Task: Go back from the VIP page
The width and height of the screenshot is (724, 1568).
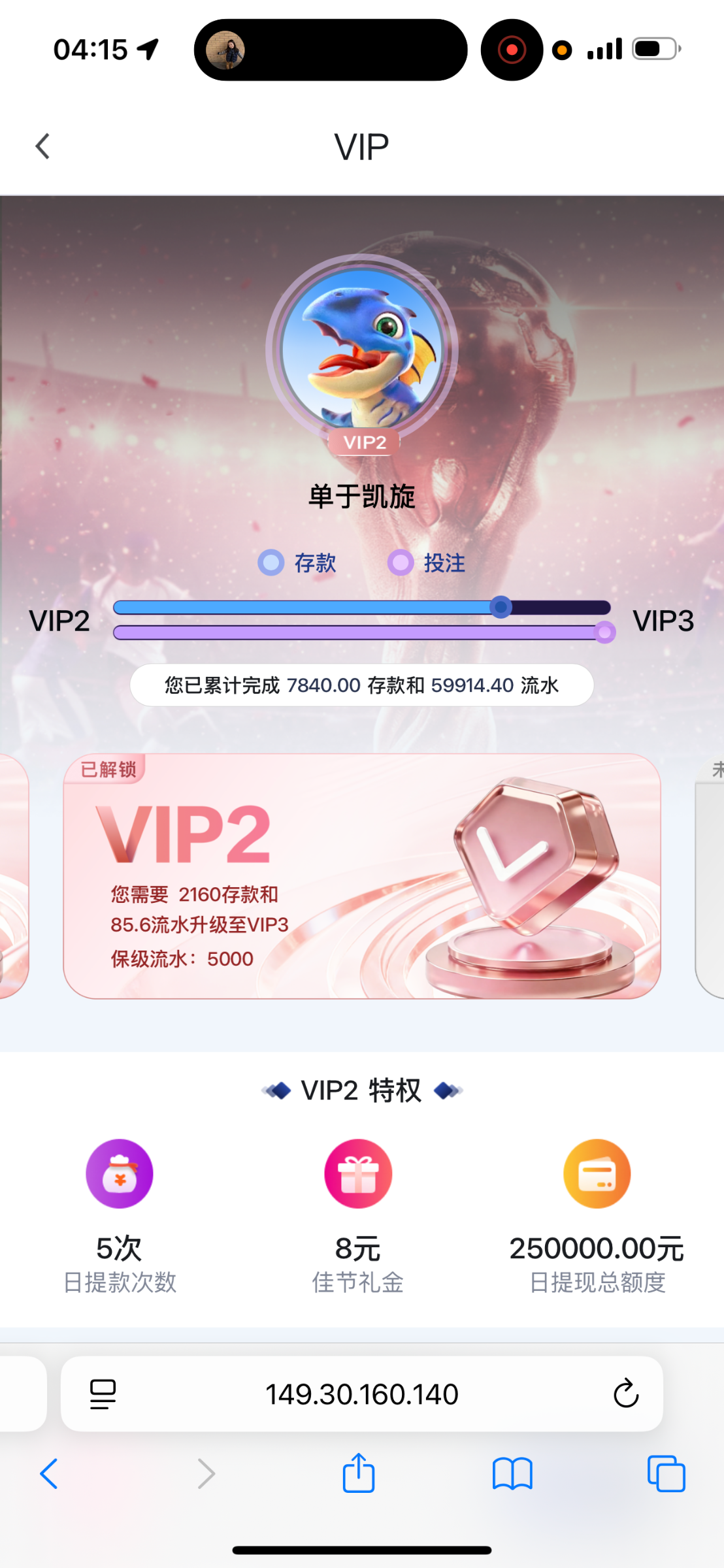Action: pos(43,146)
